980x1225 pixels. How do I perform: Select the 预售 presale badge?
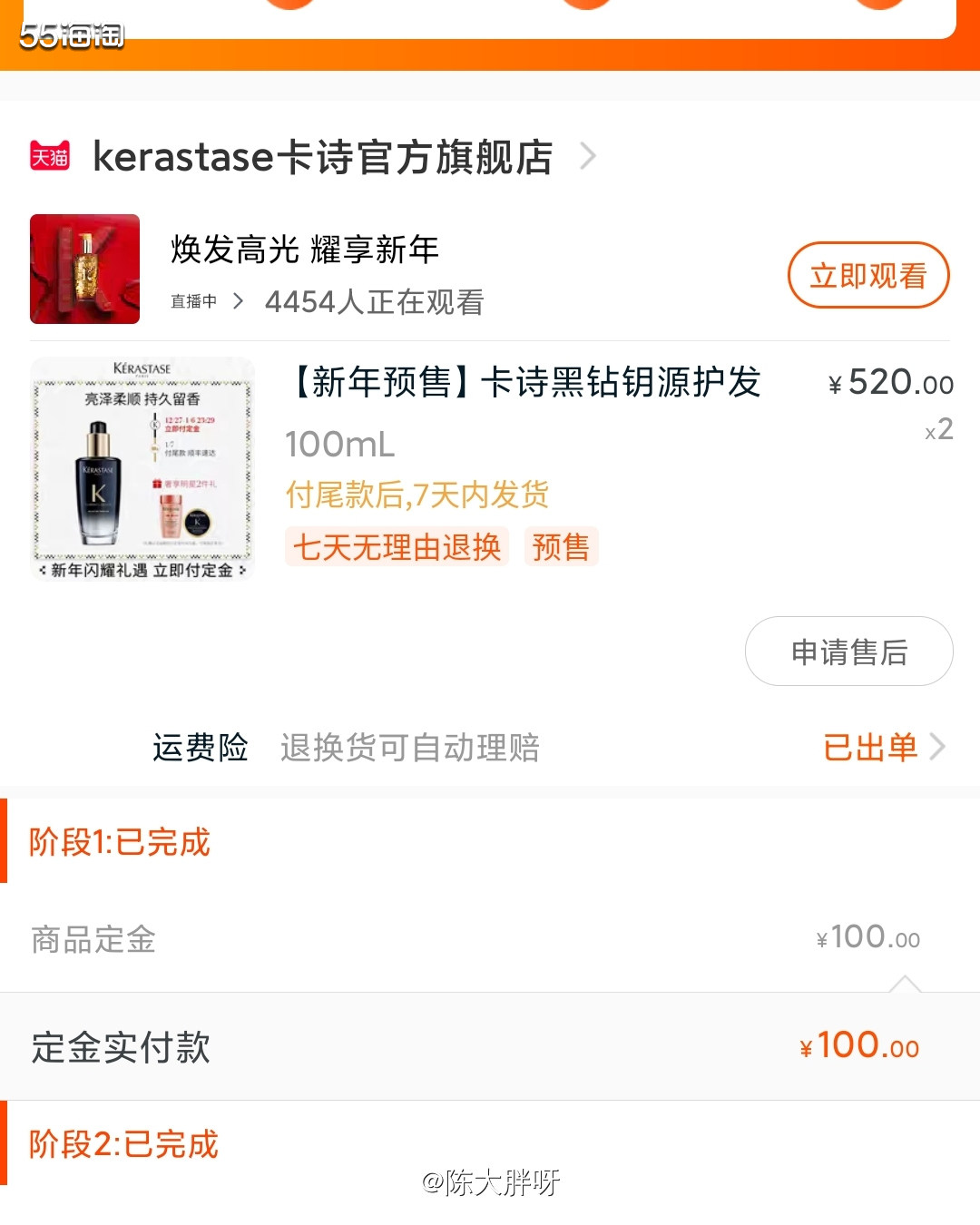560,546
